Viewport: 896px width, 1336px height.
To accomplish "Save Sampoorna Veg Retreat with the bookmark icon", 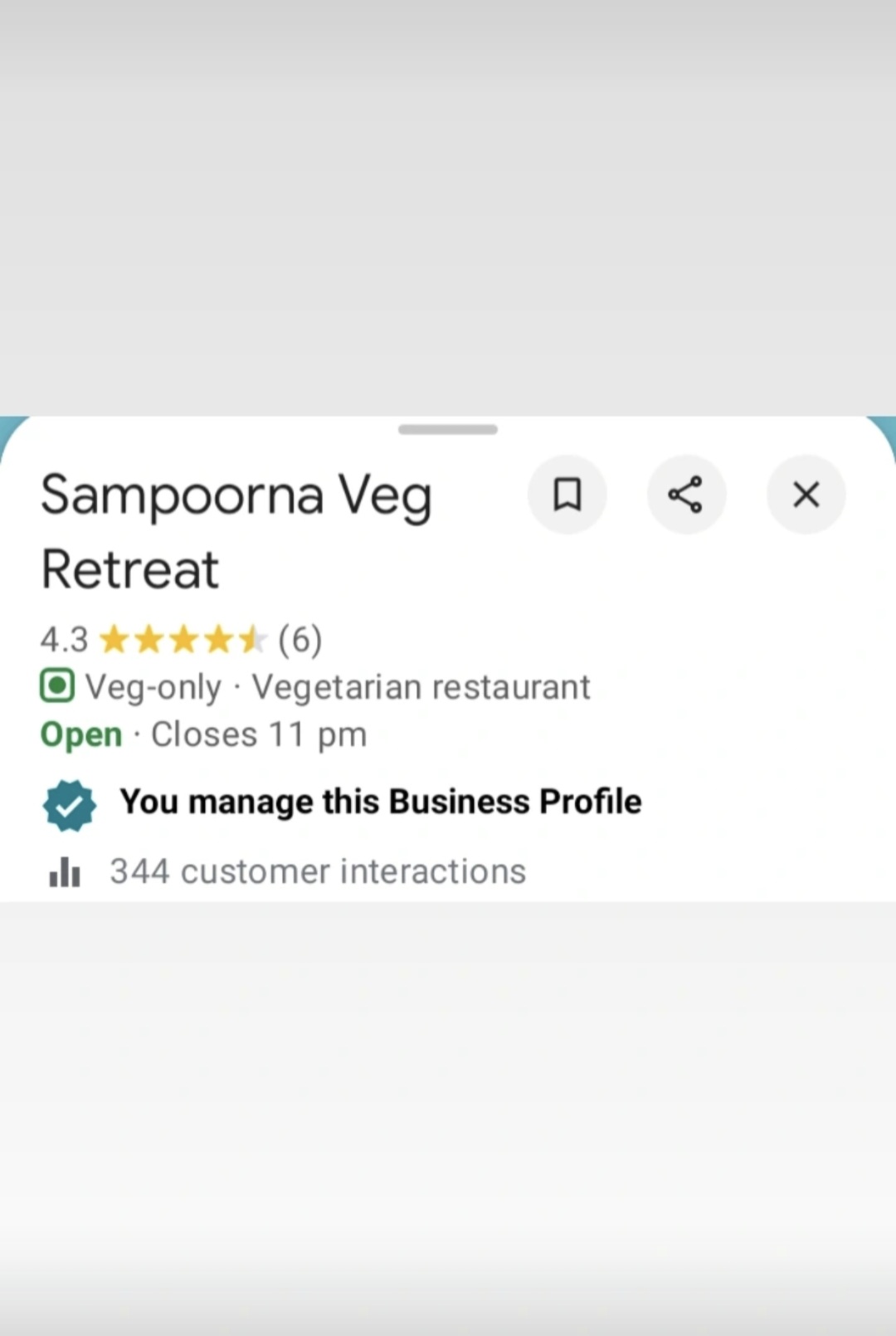I will coord(567,495).
